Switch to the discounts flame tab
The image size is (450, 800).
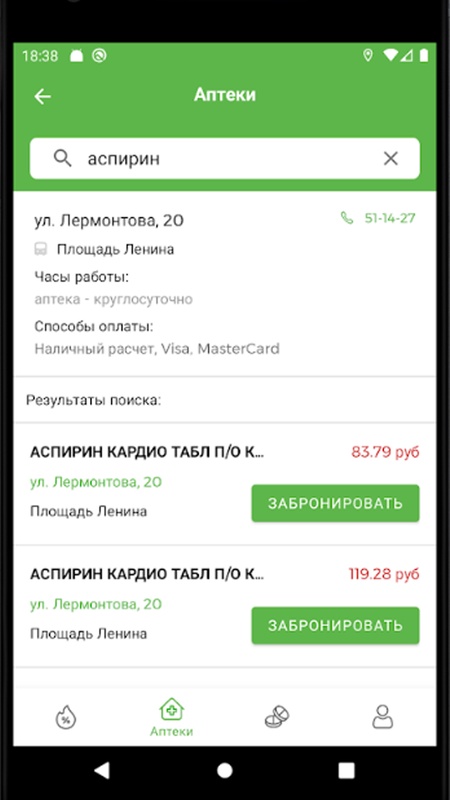click(66, 718)
